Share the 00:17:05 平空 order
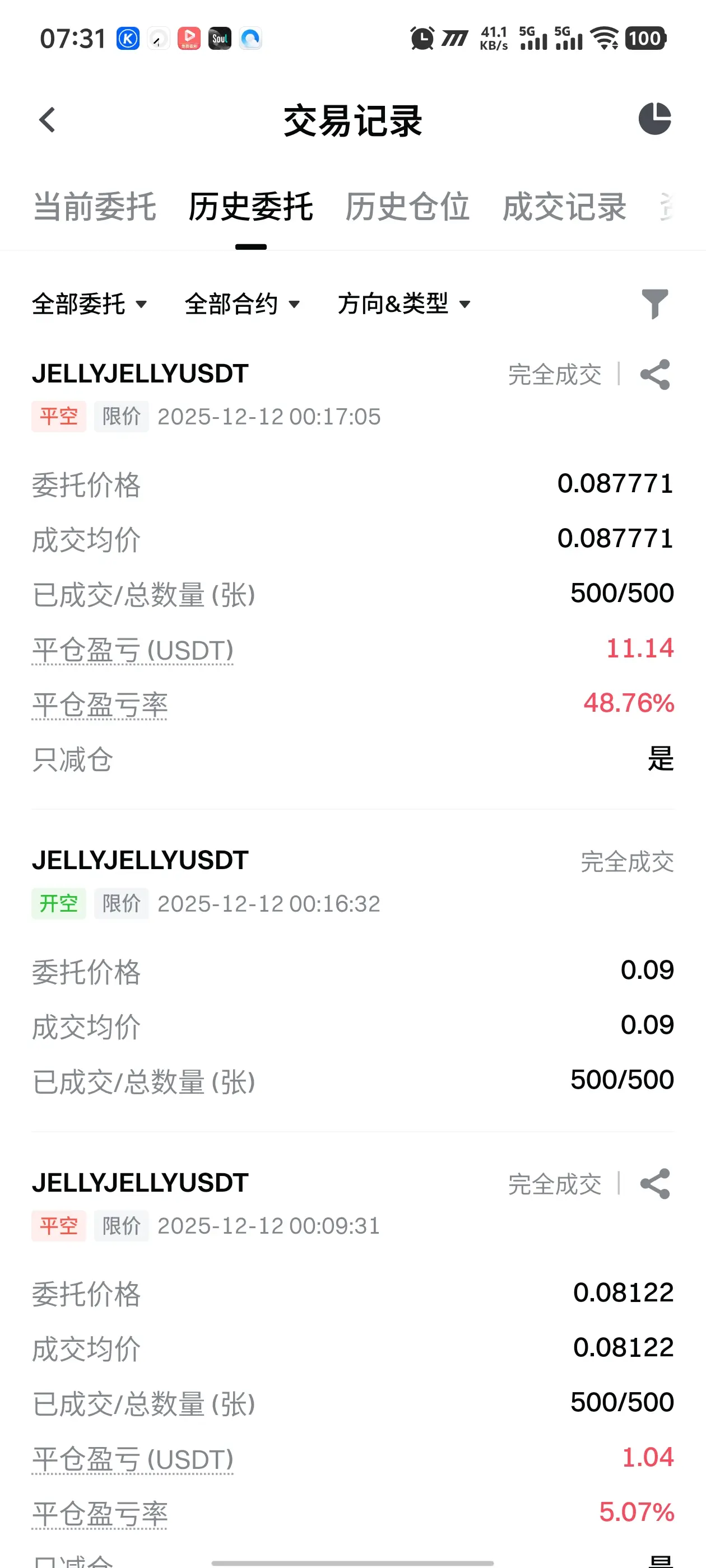 655,374
